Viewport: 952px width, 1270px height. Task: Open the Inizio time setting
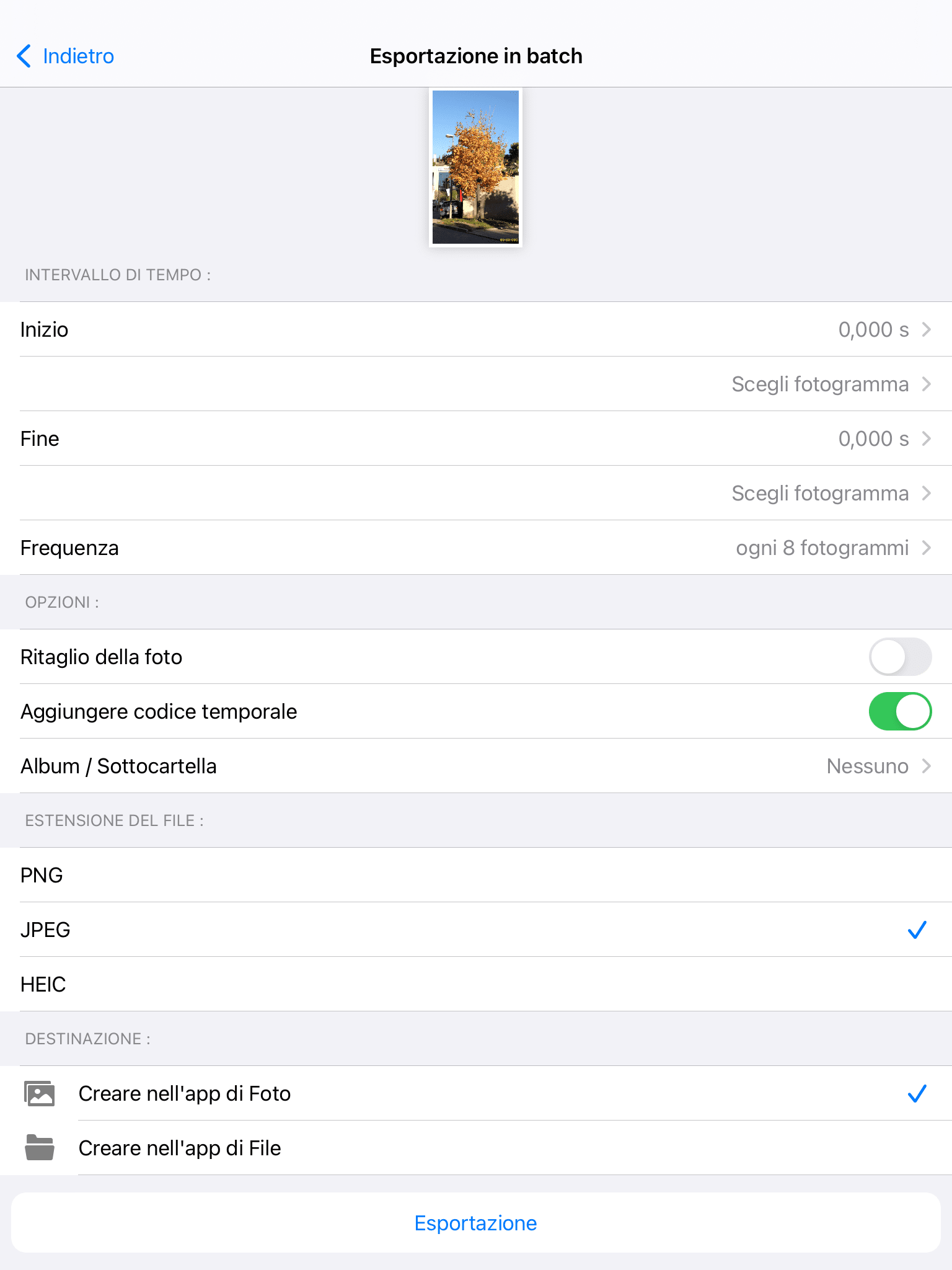coord(476,329)
